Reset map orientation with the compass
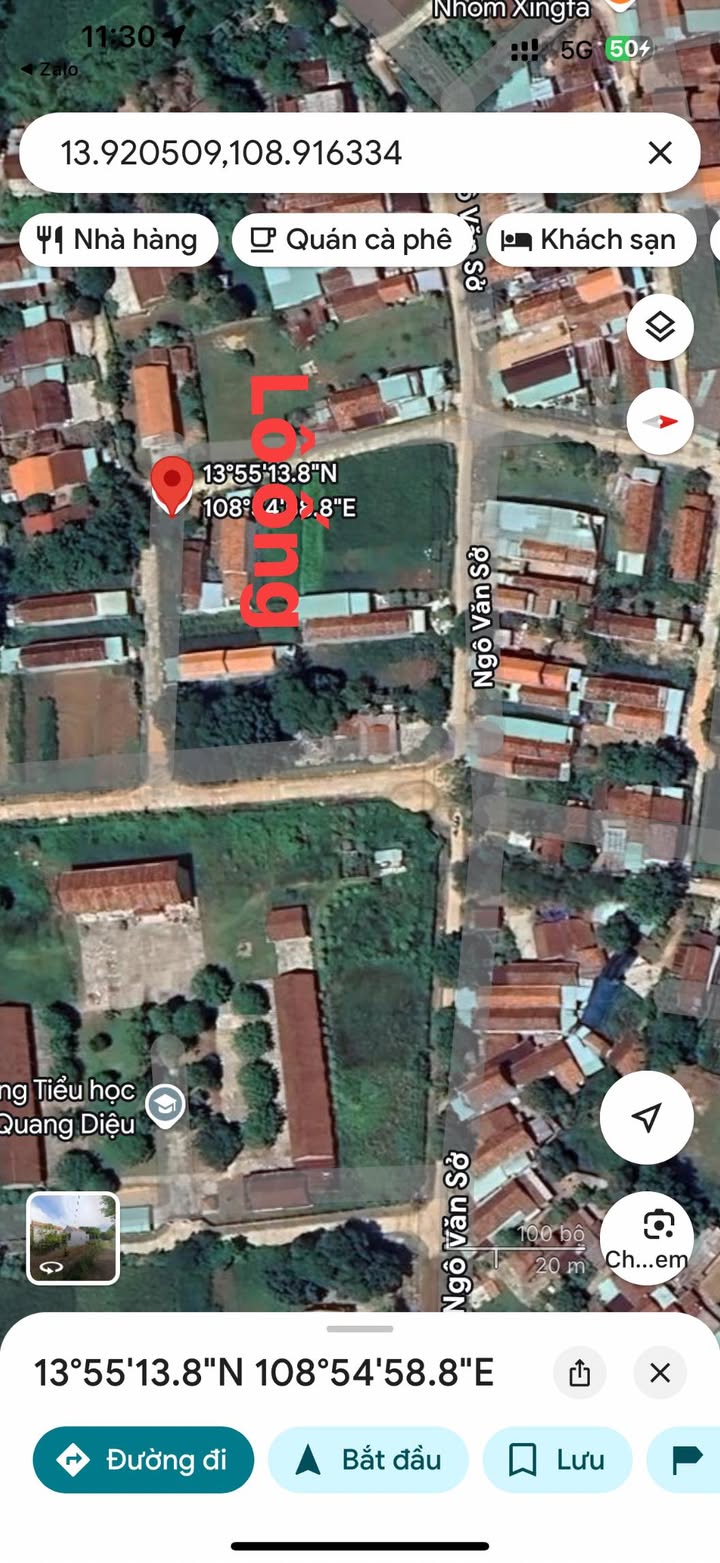 click(x=660, y=421)
